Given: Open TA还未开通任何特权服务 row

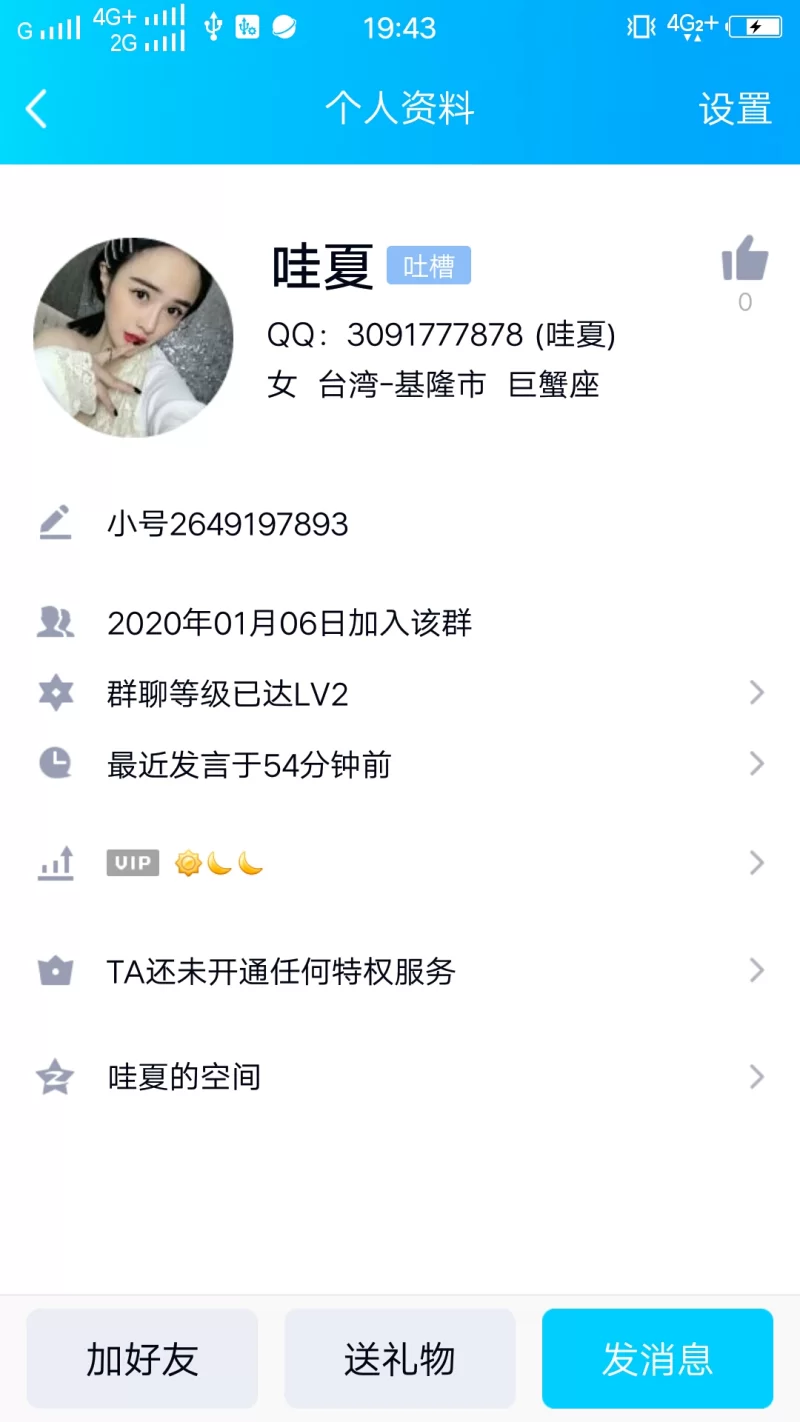Looking at the screenshot, I should [400, 971].
